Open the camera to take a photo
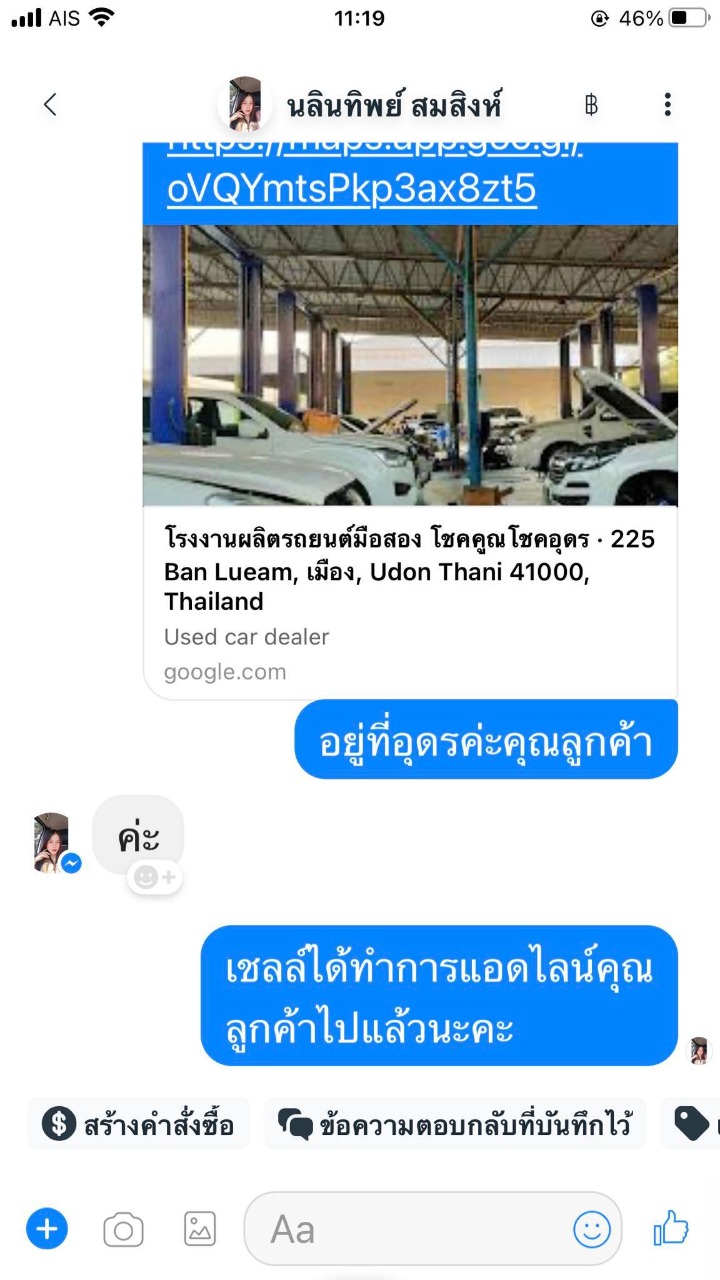Viewport: 720px width, 1280px height. pyautogui.click(x=123, y=1229)
